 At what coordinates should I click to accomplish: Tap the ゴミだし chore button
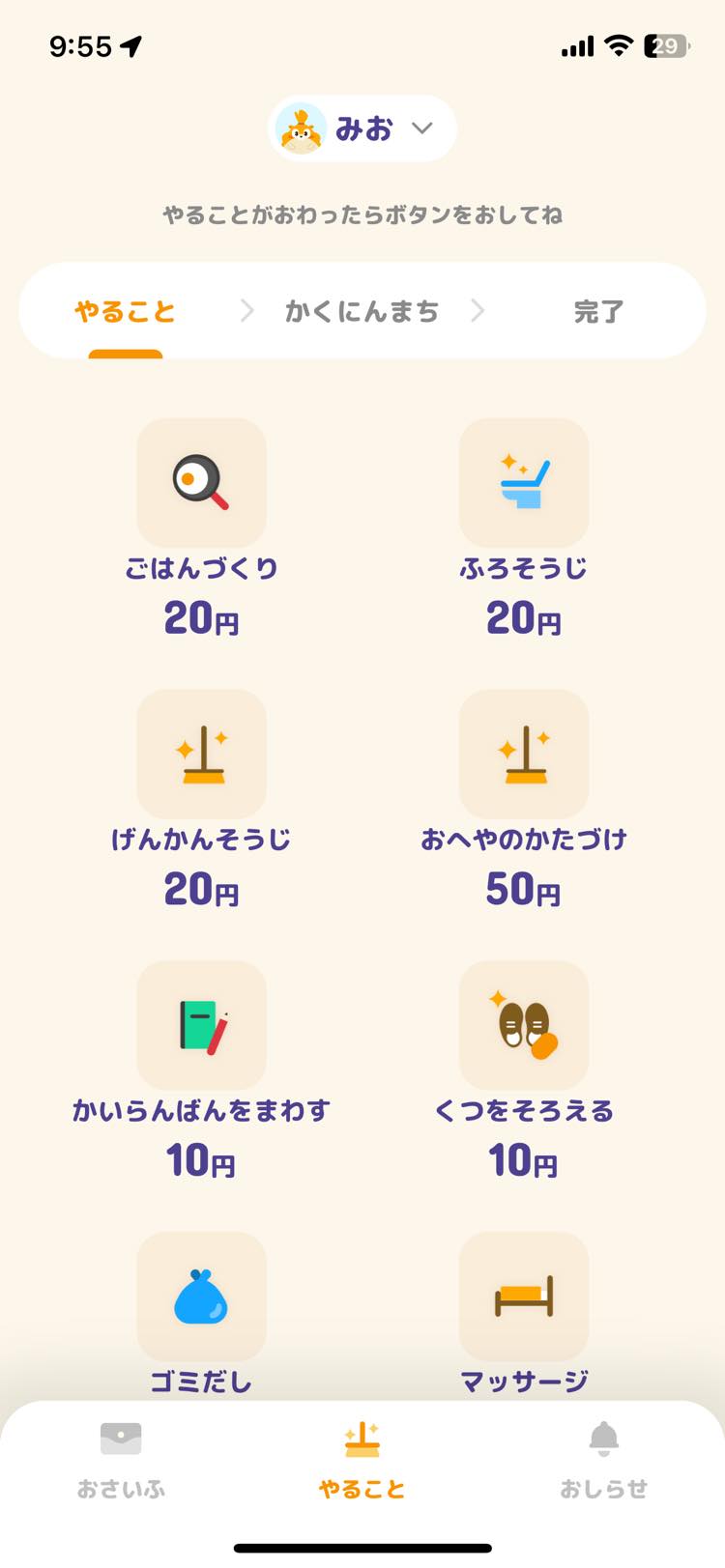tap(201, 1297)
